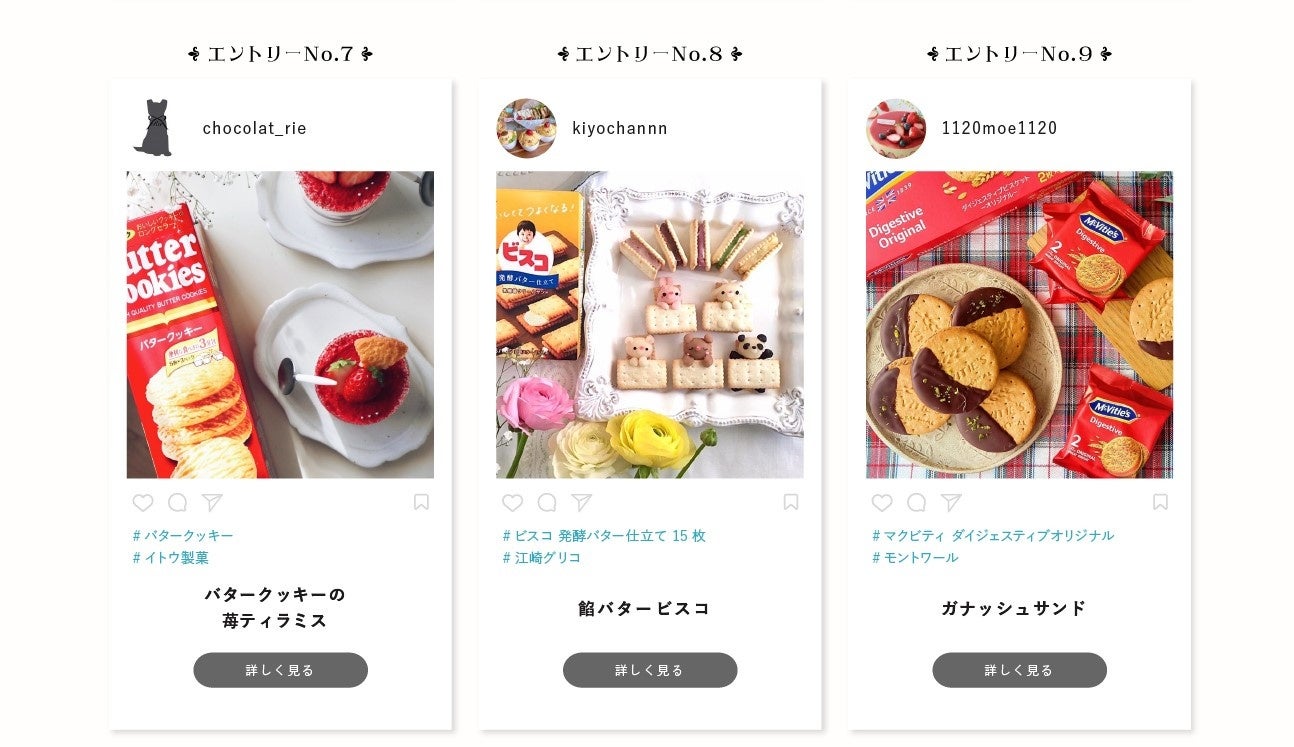
Task: View details for 餡バタービスコ entry
Action: 650,670
